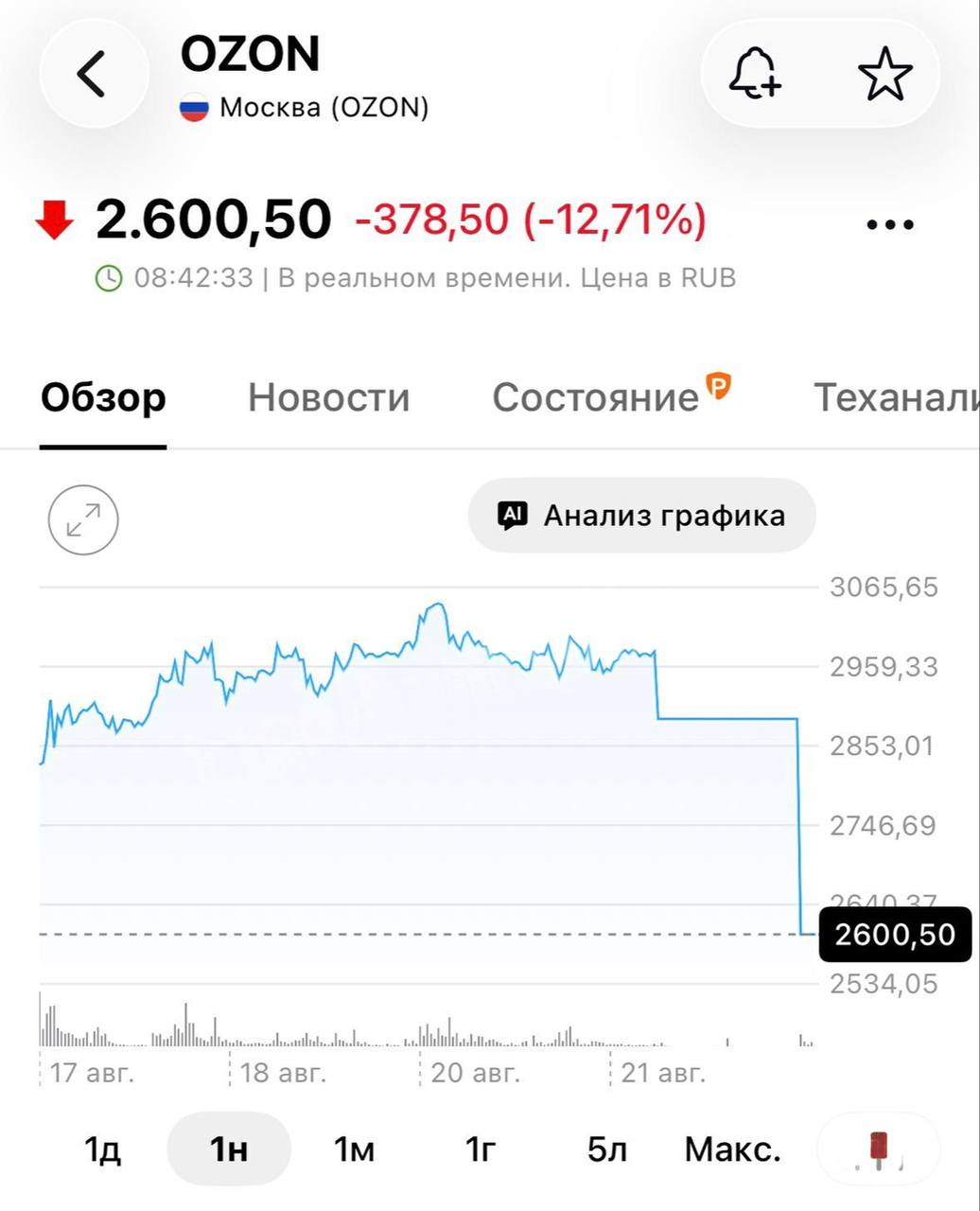980x1211 pixels.
Task: Open the three-dot overflow menu
Action: point(890,224)
